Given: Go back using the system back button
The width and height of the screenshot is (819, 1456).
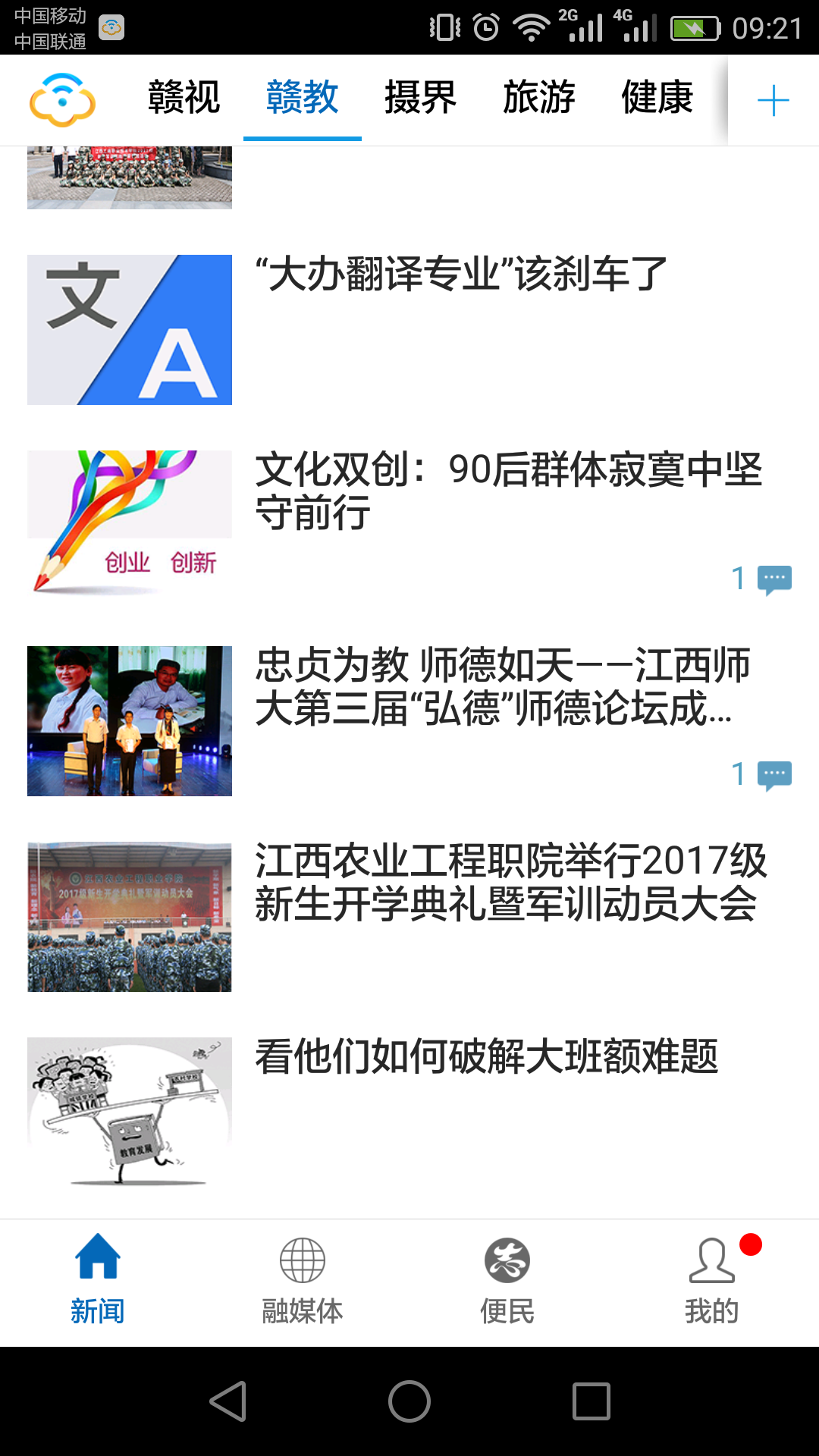Looking at the screenshot, I should point(227,1401).
